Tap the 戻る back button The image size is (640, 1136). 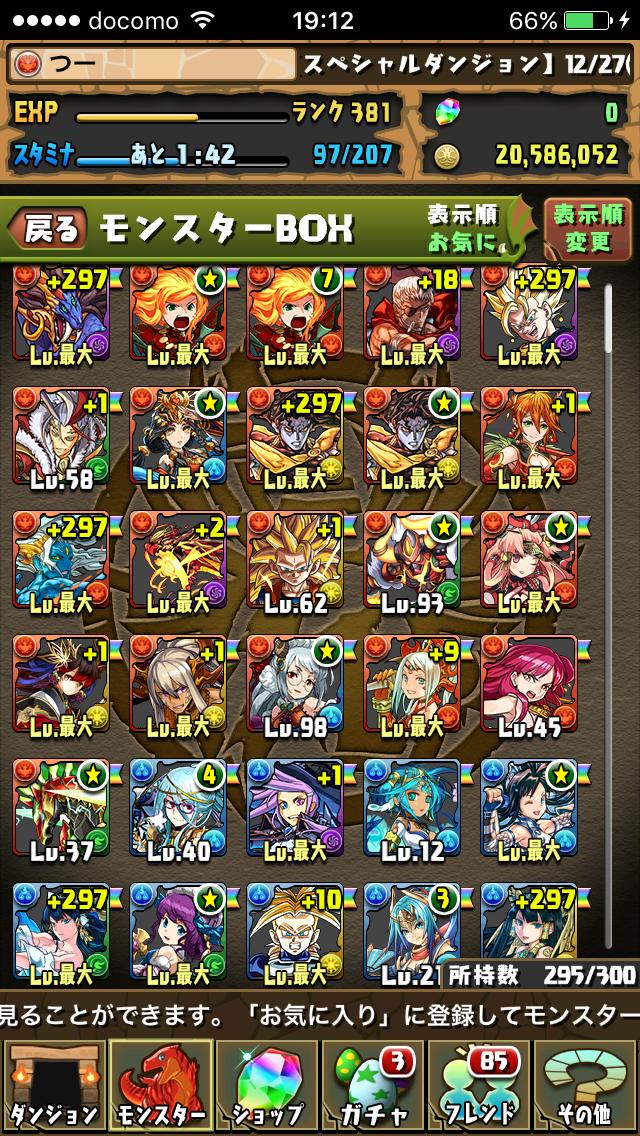point(47,228)
